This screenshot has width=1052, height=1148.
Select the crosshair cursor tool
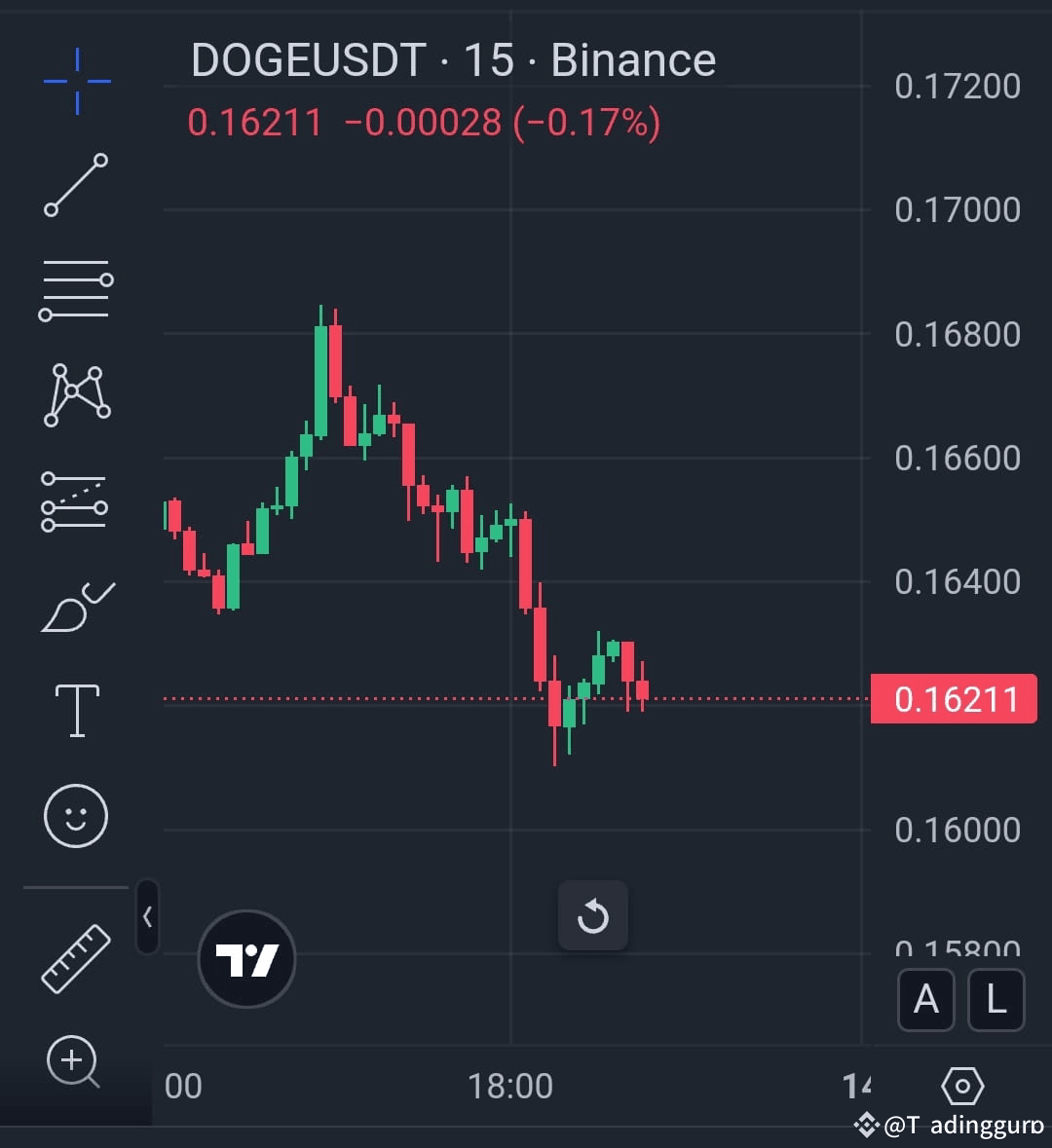(x=76, y=83)
